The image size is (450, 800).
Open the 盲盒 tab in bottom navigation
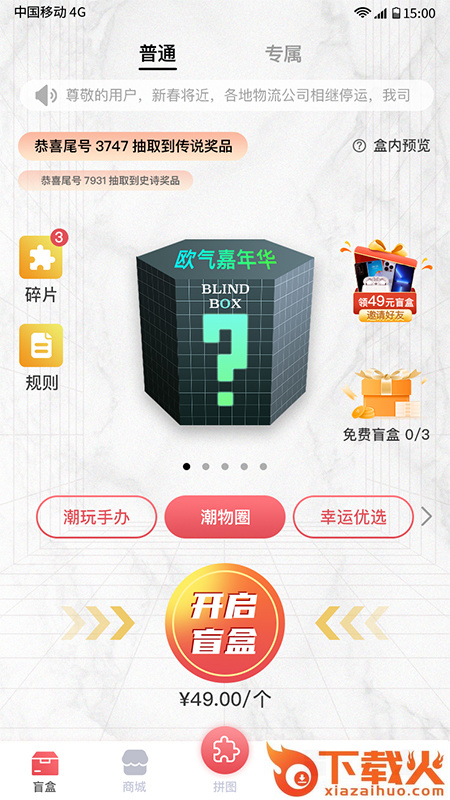pos(45,771)
